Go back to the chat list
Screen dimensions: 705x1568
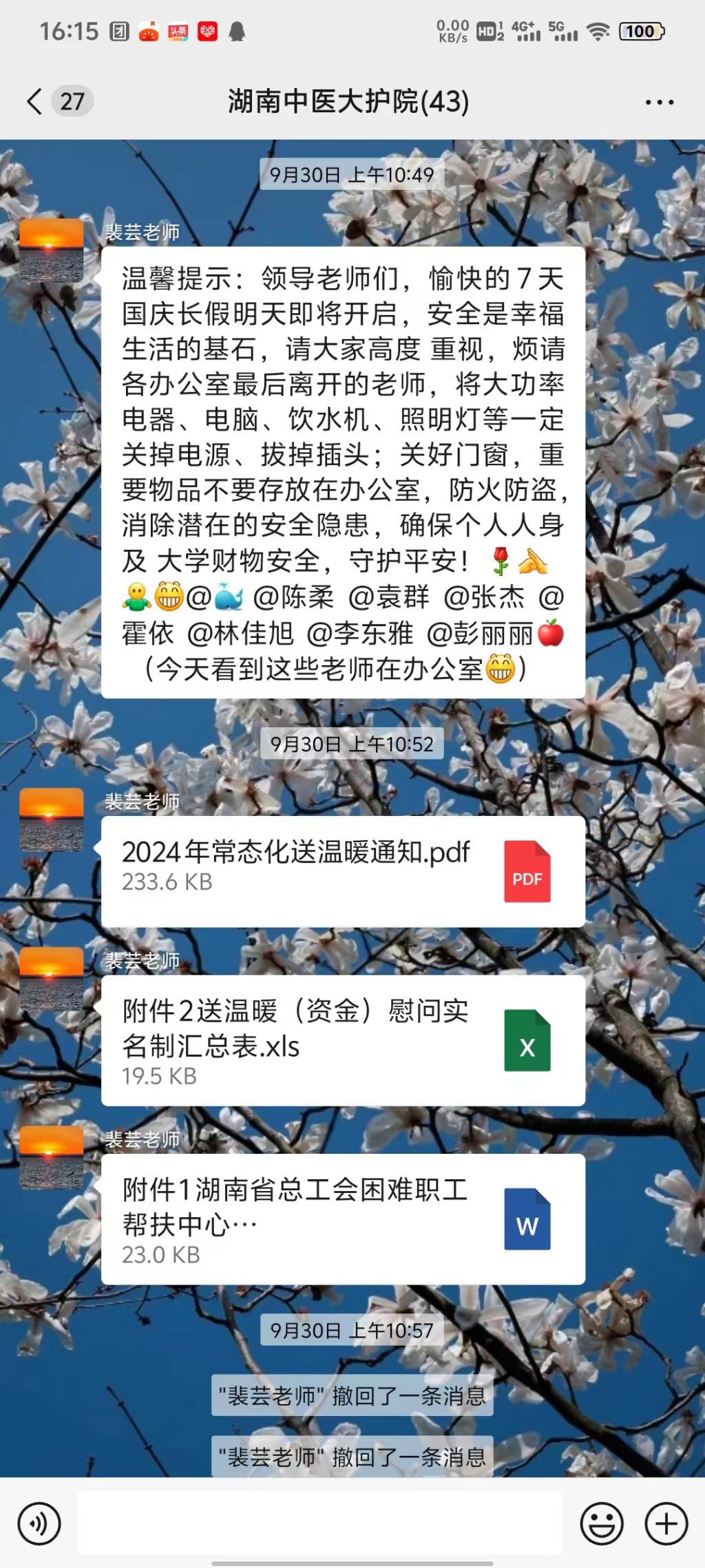point(36,102)
